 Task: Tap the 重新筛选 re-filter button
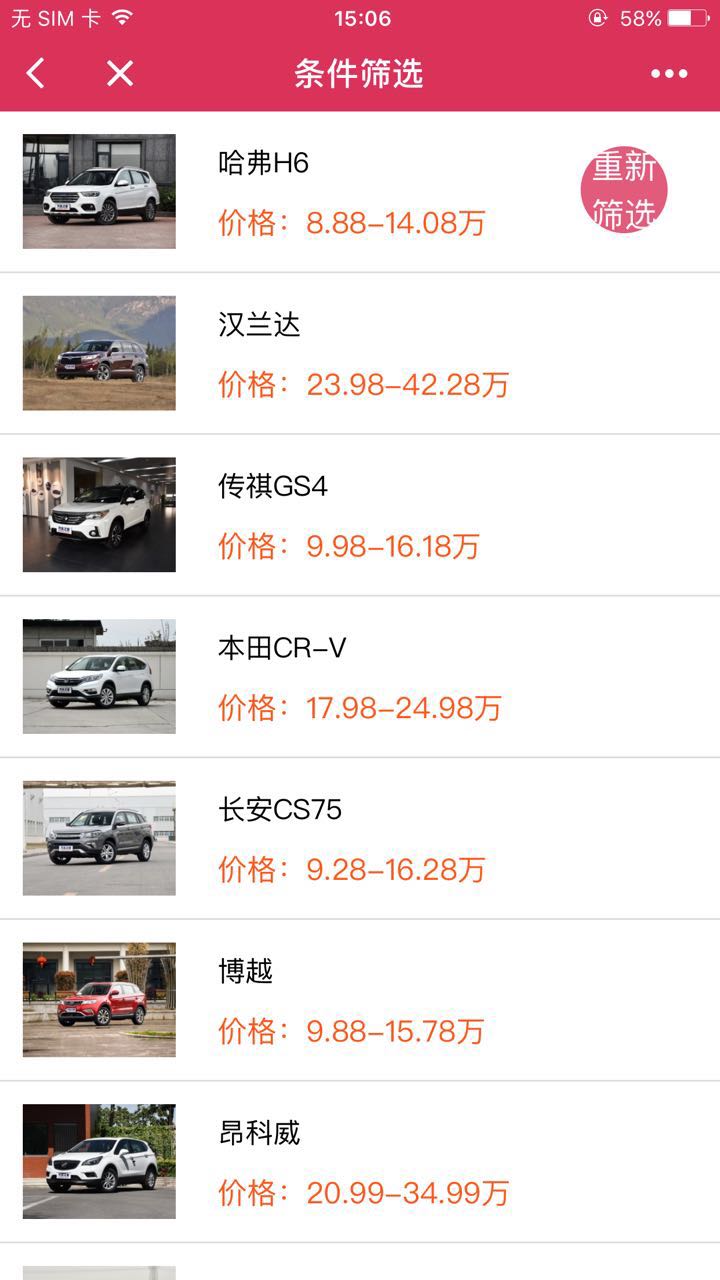624,190
